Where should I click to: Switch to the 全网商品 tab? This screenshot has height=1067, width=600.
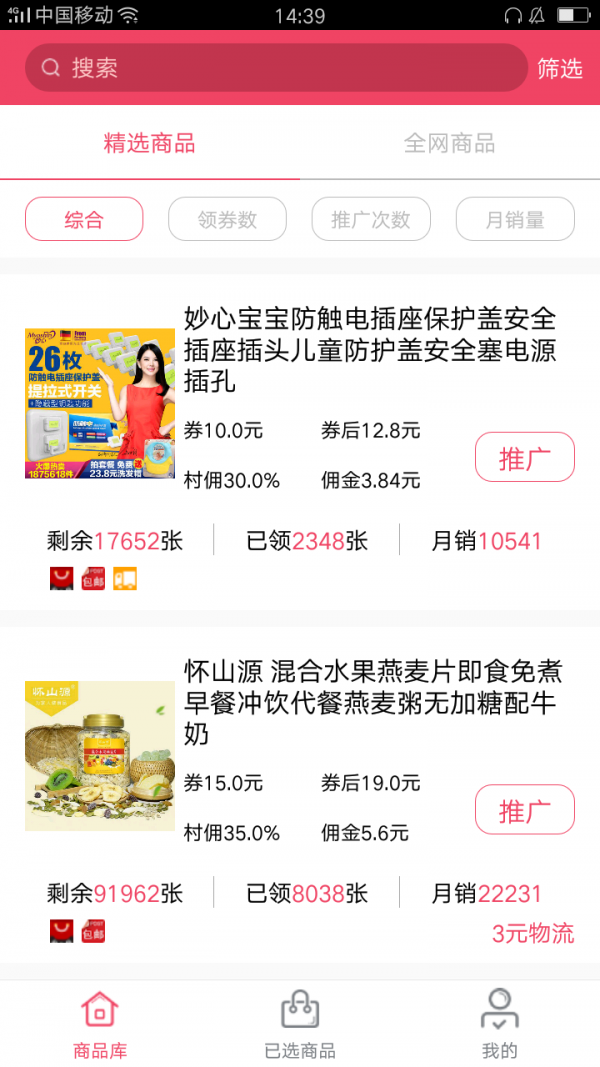449,143
